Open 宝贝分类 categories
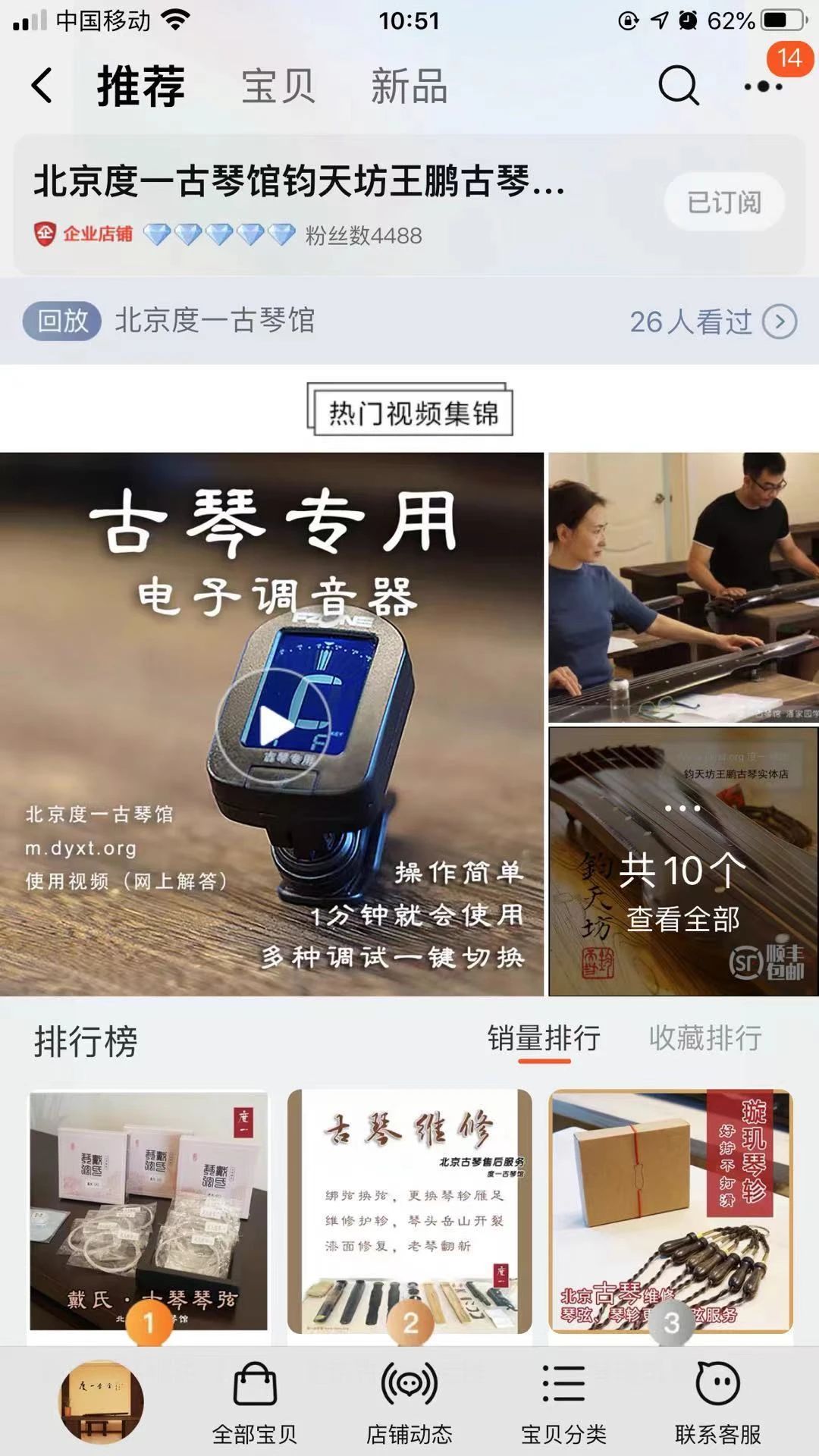The width and height of the screenshot is (819, 1456). tap(563, 1404)
